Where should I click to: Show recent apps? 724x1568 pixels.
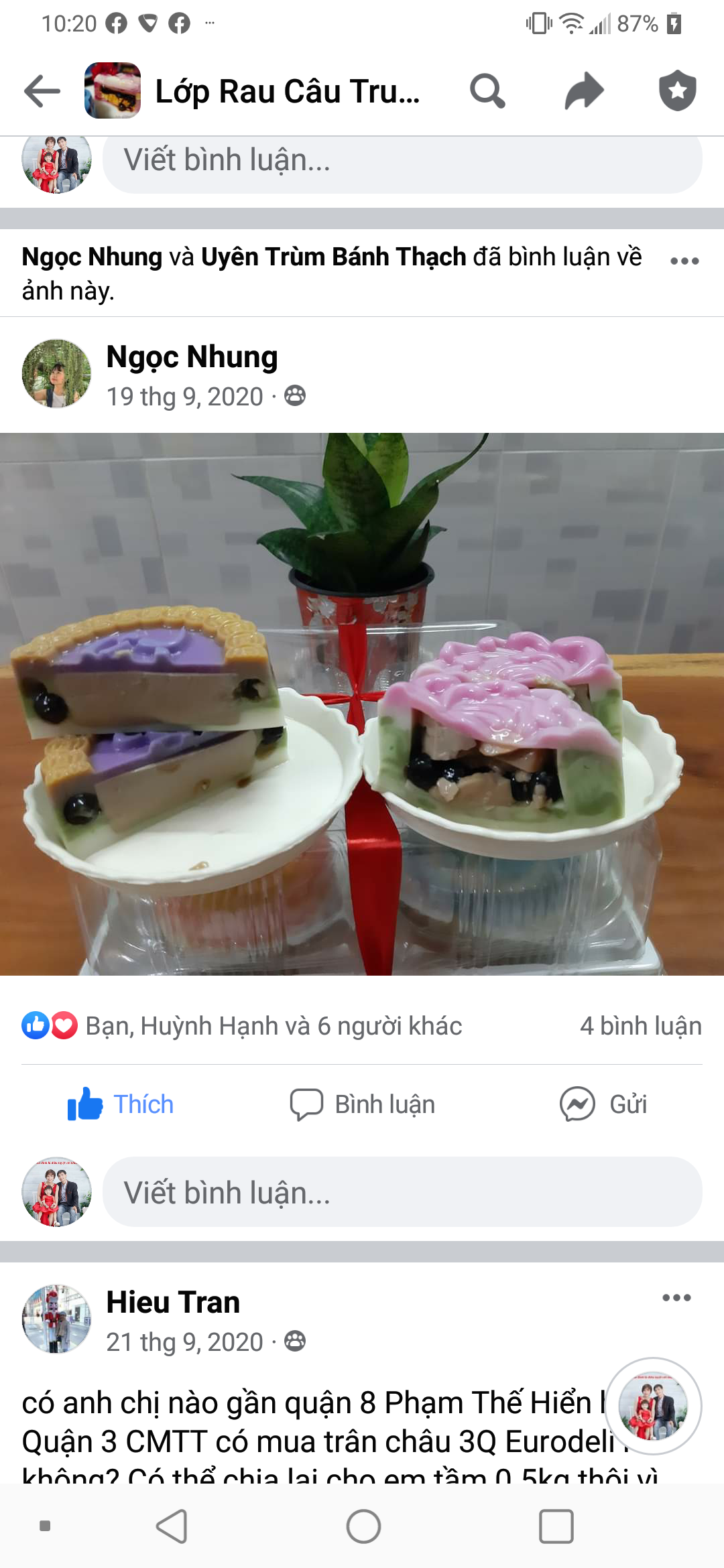pos(556,1526)
